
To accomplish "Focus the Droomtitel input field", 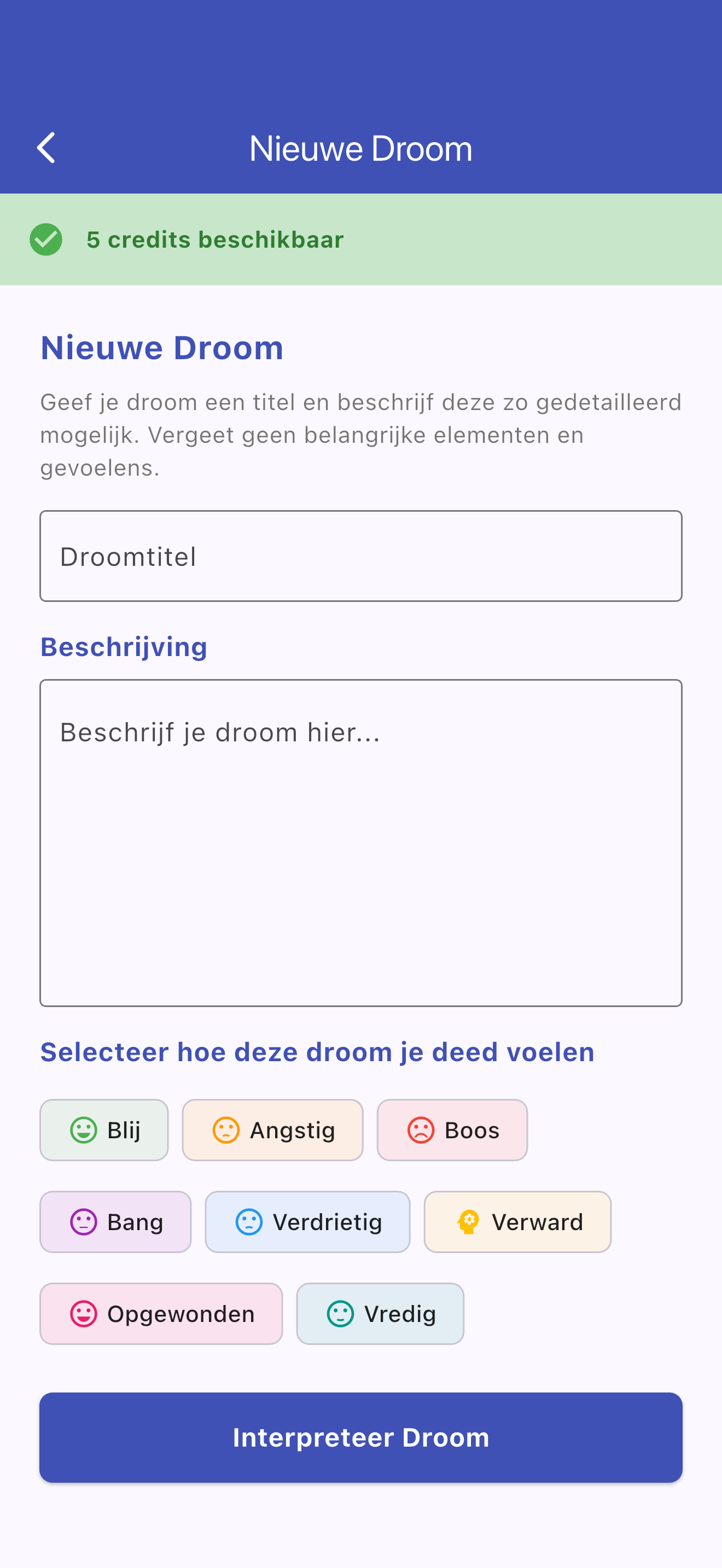I will pos(361,555).
